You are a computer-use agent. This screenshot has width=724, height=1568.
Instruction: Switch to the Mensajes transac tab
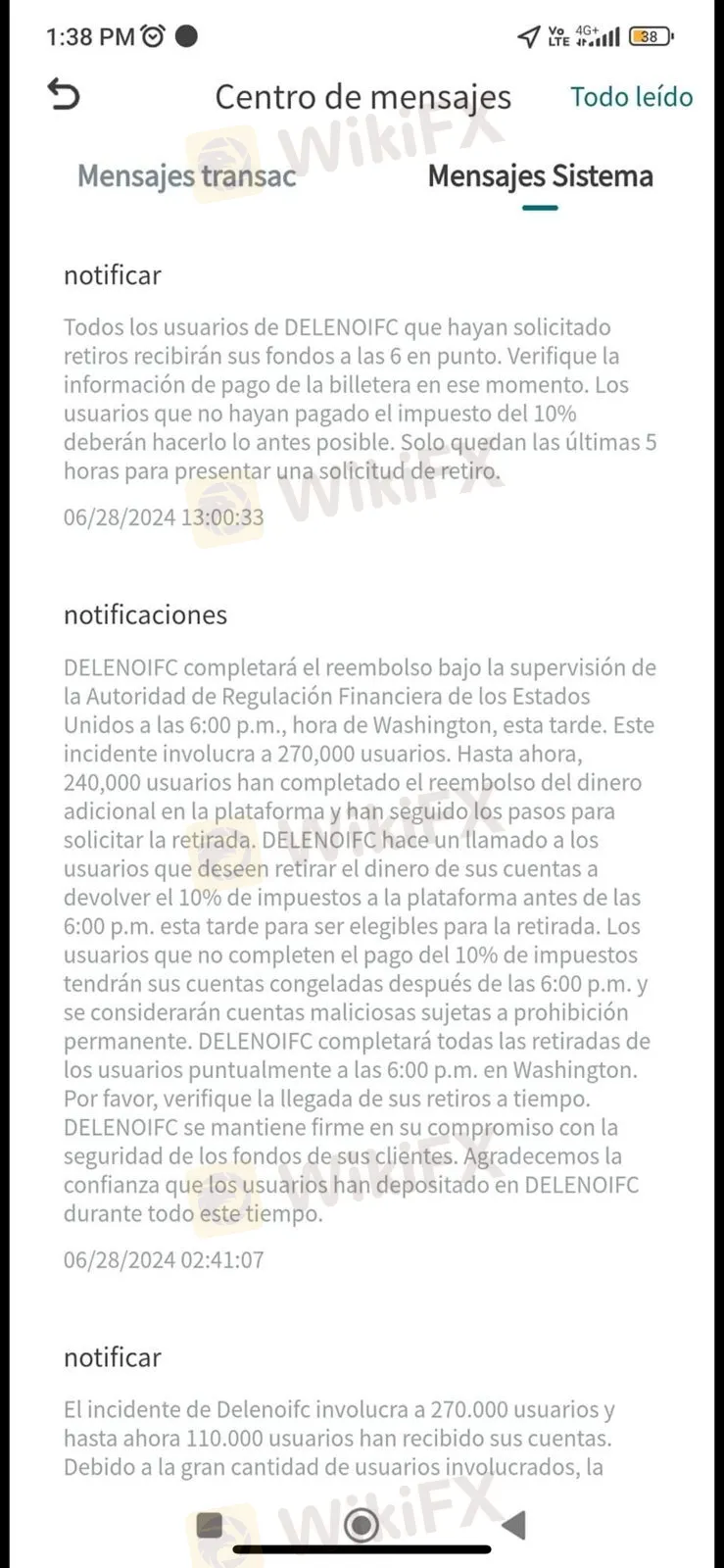click(186, 176)
